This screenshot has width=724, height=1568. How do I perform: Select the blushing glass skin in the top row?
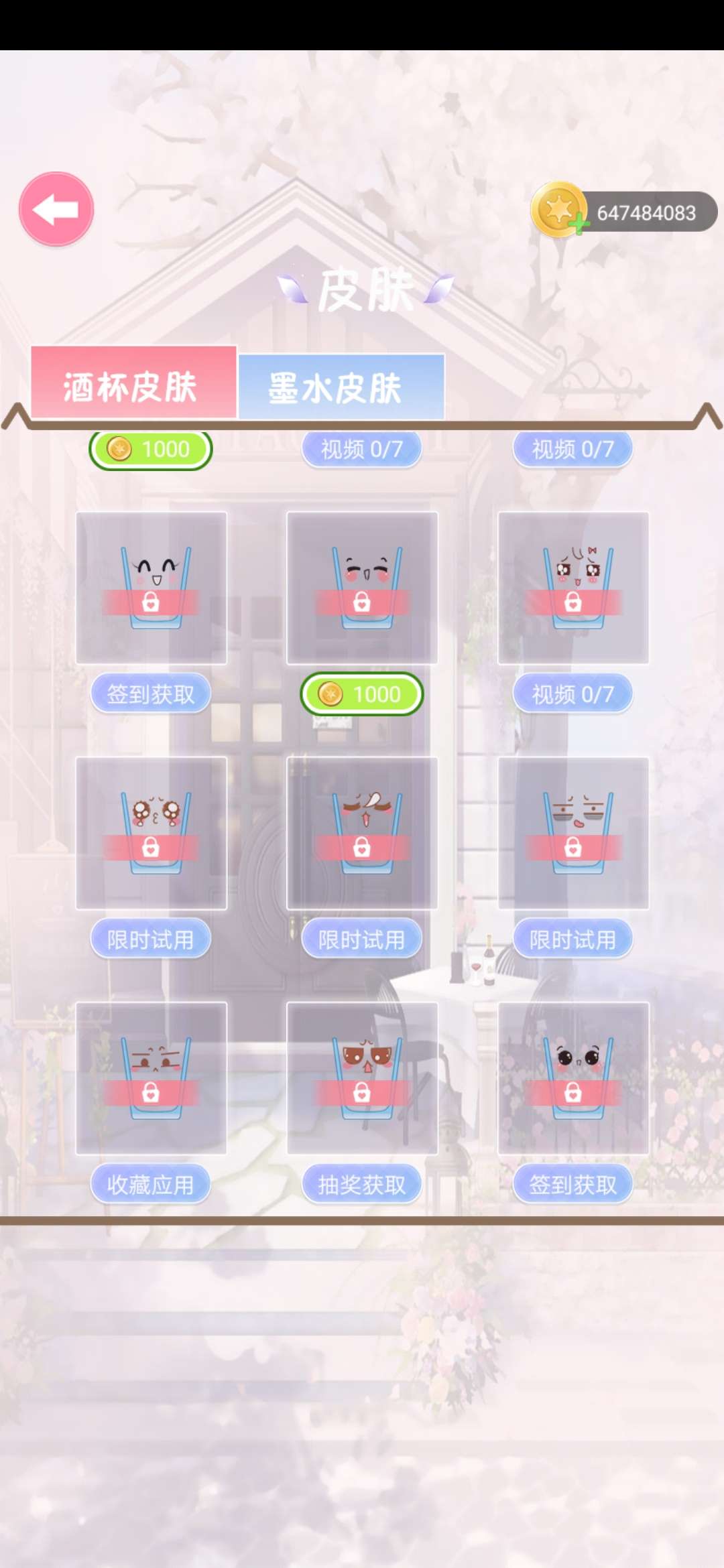[x=362, y=588]
